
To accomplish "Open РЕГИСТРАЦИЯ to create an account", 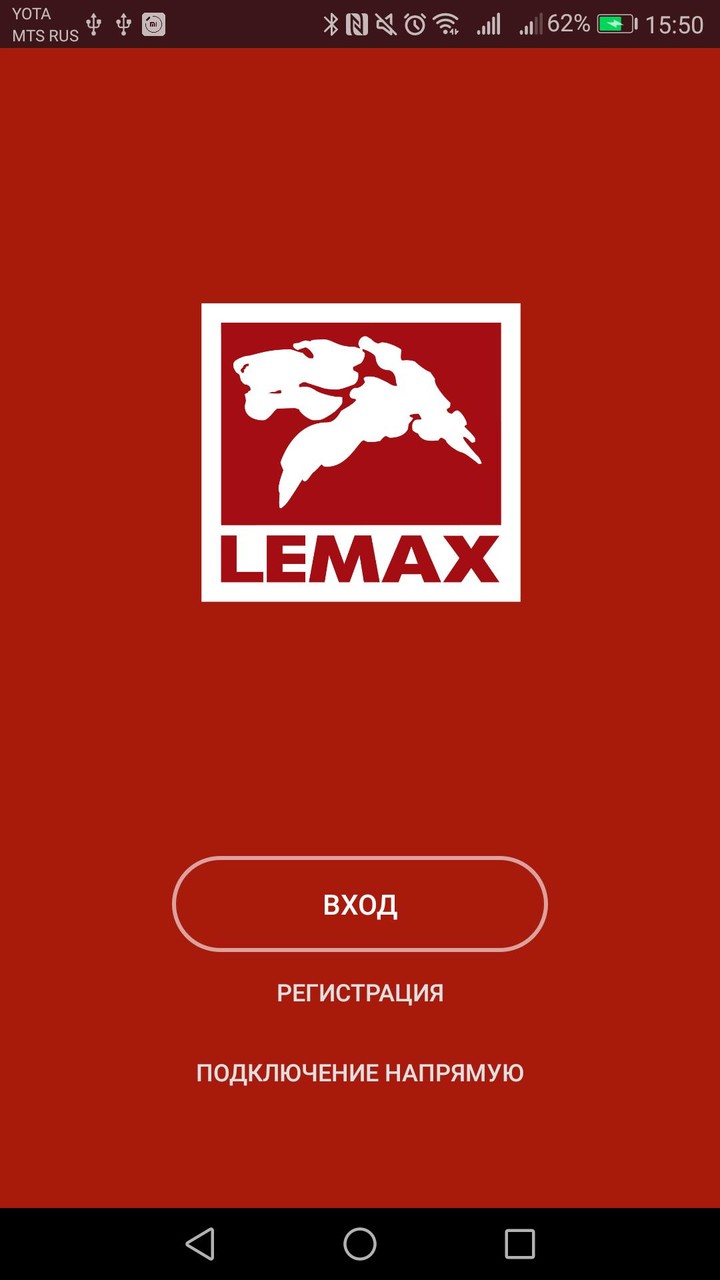I will (360, 992).
